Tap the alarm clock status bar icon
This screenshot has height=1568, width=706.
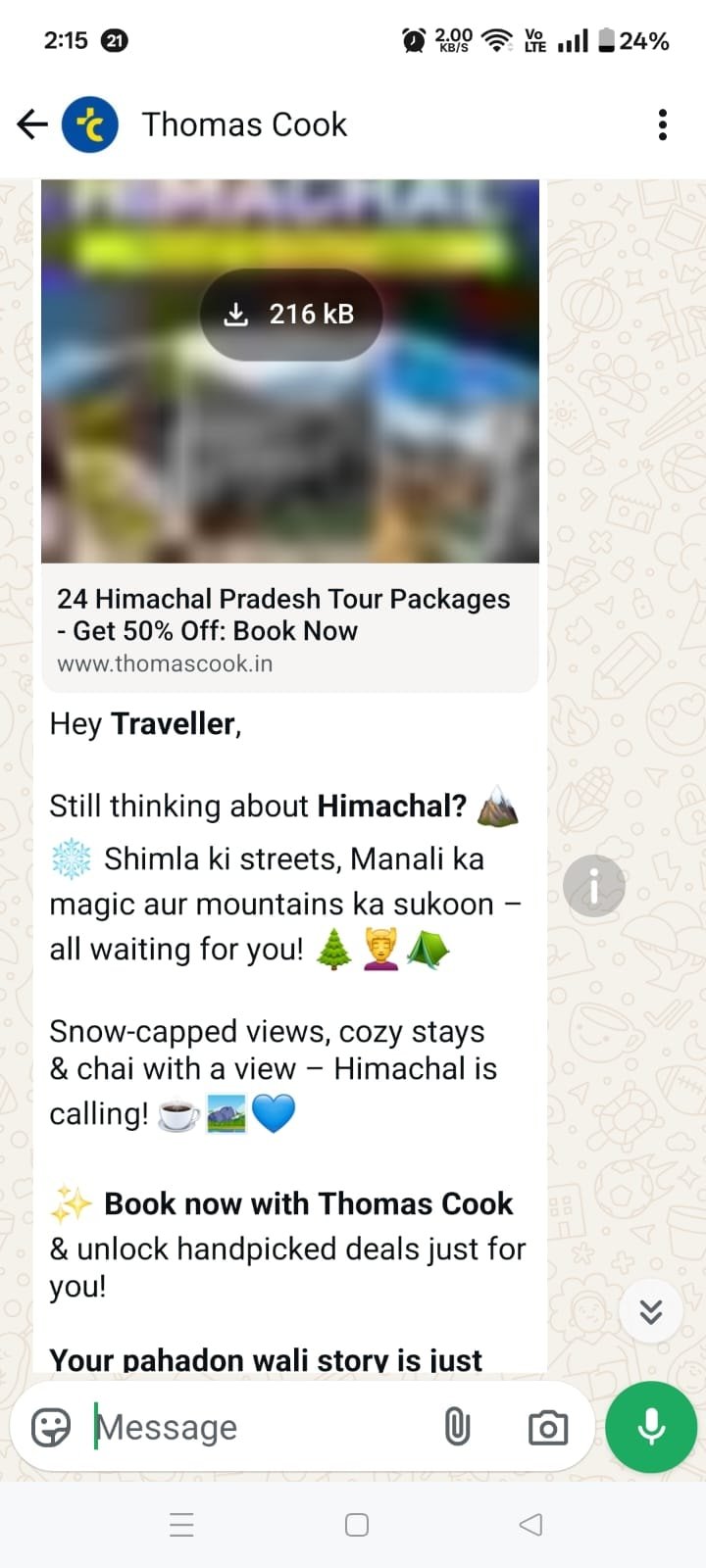(x=413, y=39)
